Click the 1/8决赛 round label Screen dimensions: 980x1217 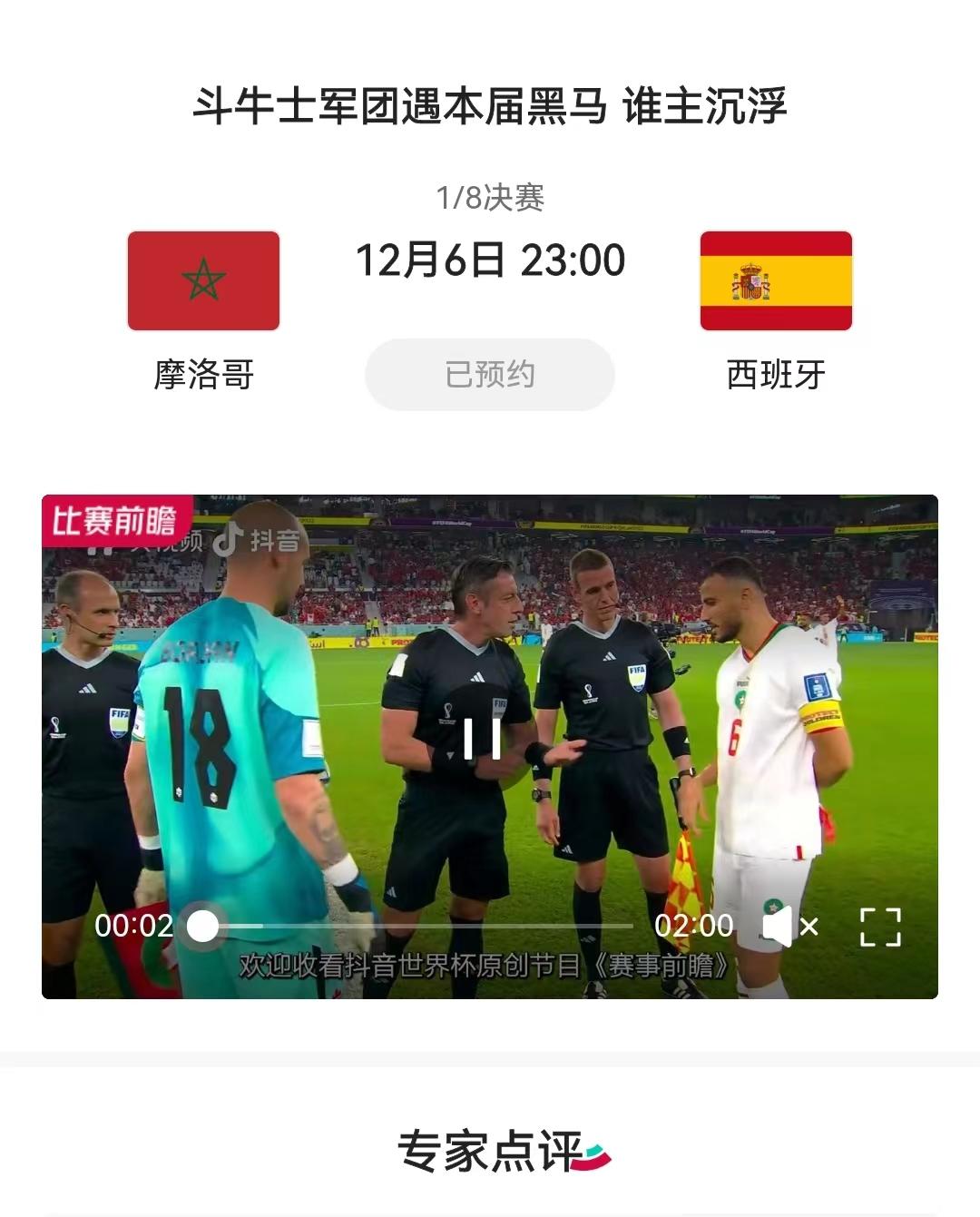pyautogui.click(x=490, y=195)
